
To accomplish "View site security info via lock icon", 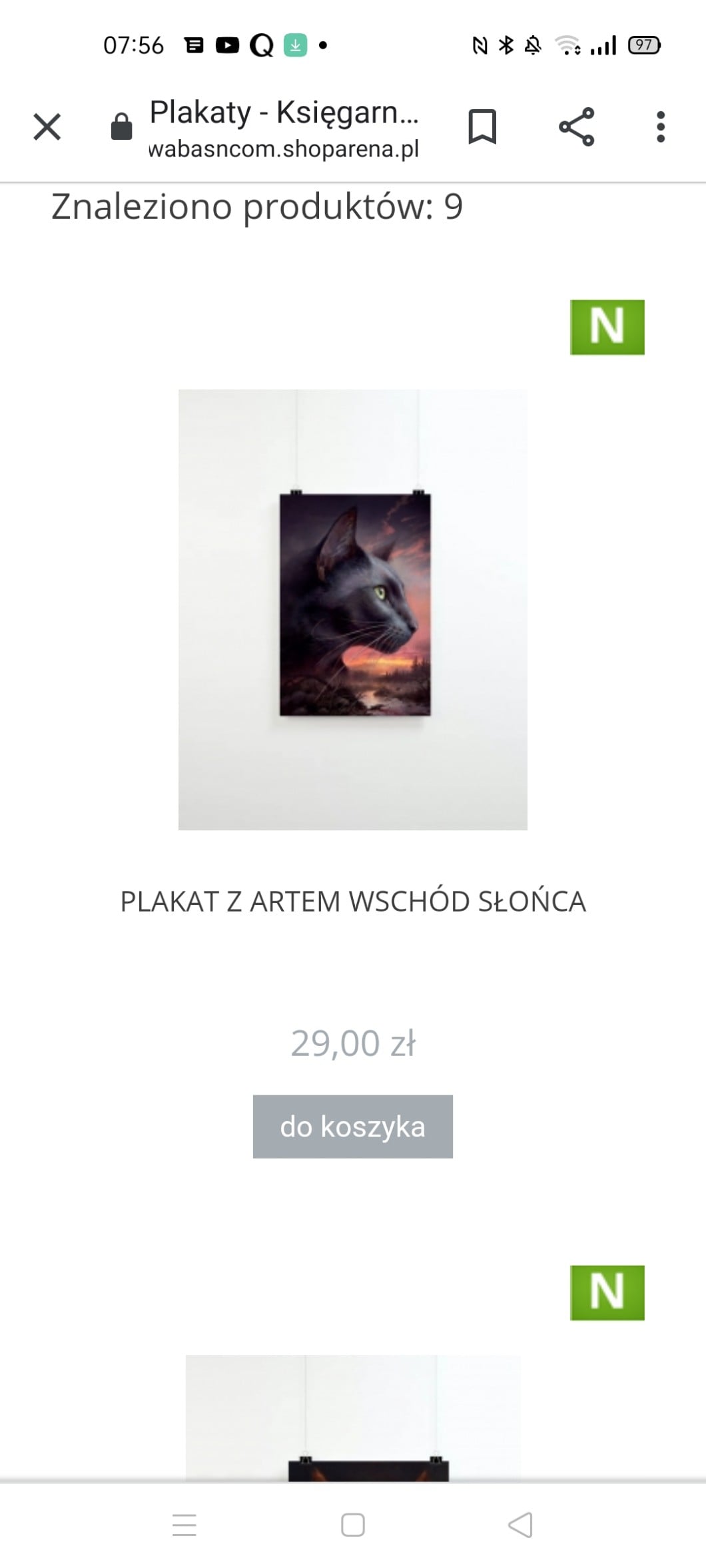I will click(x=121, y=127).
